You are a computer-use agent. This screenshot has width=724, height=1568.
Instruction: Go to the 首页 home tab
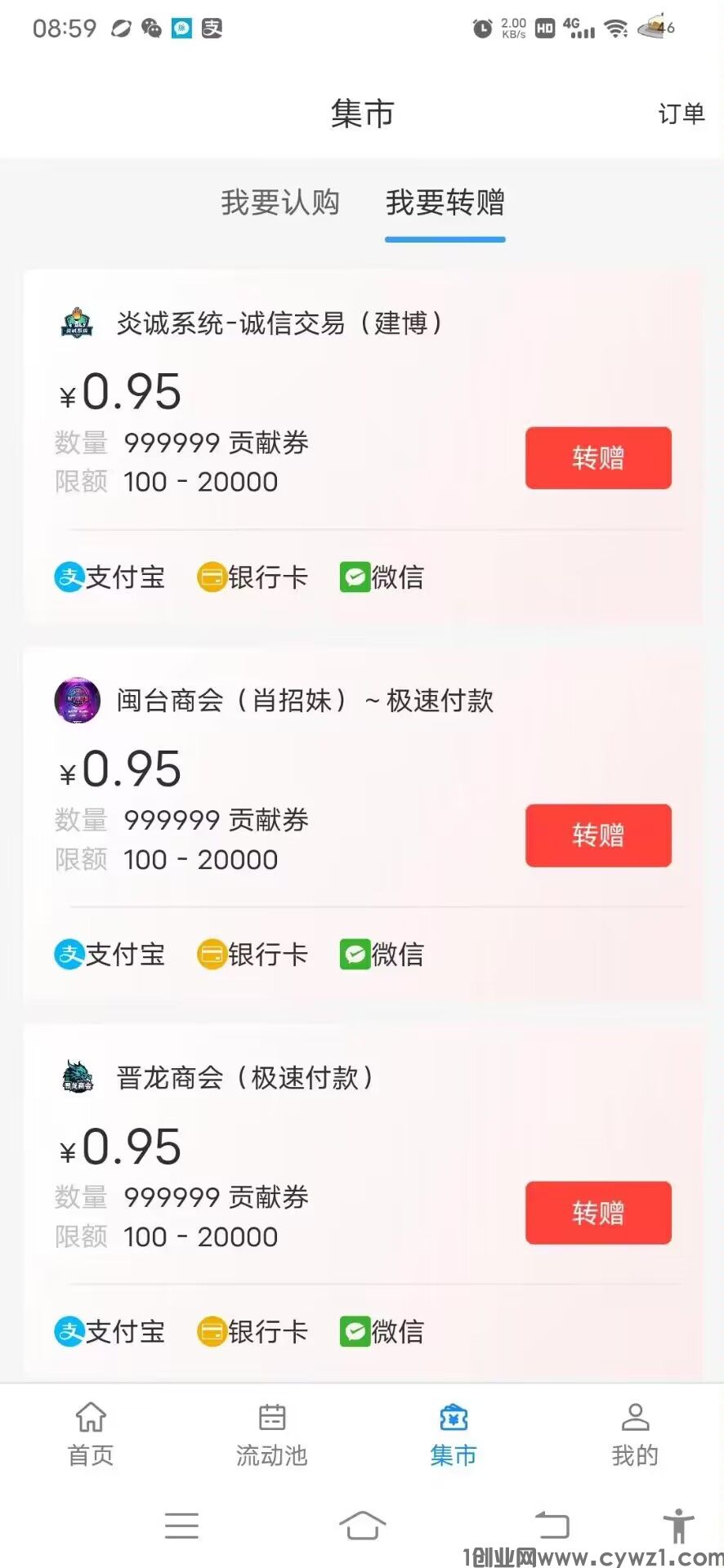91,1435
